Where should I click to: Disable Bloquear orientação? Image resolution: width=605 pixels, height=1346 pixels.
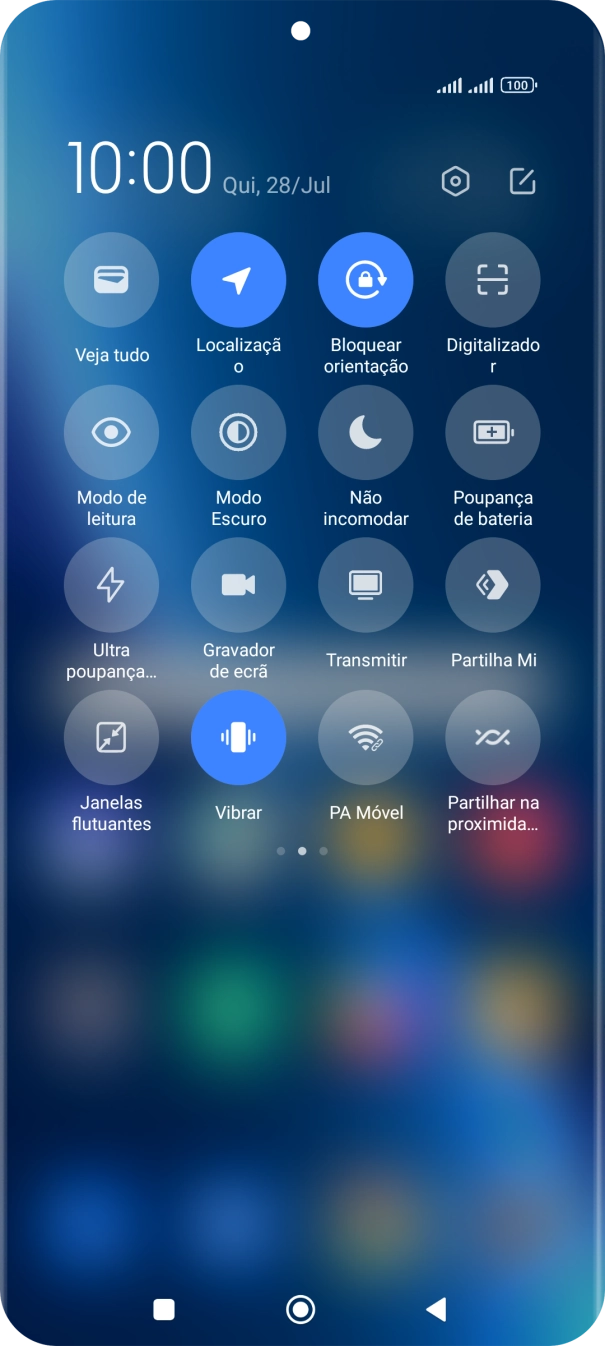click(365, 280)
